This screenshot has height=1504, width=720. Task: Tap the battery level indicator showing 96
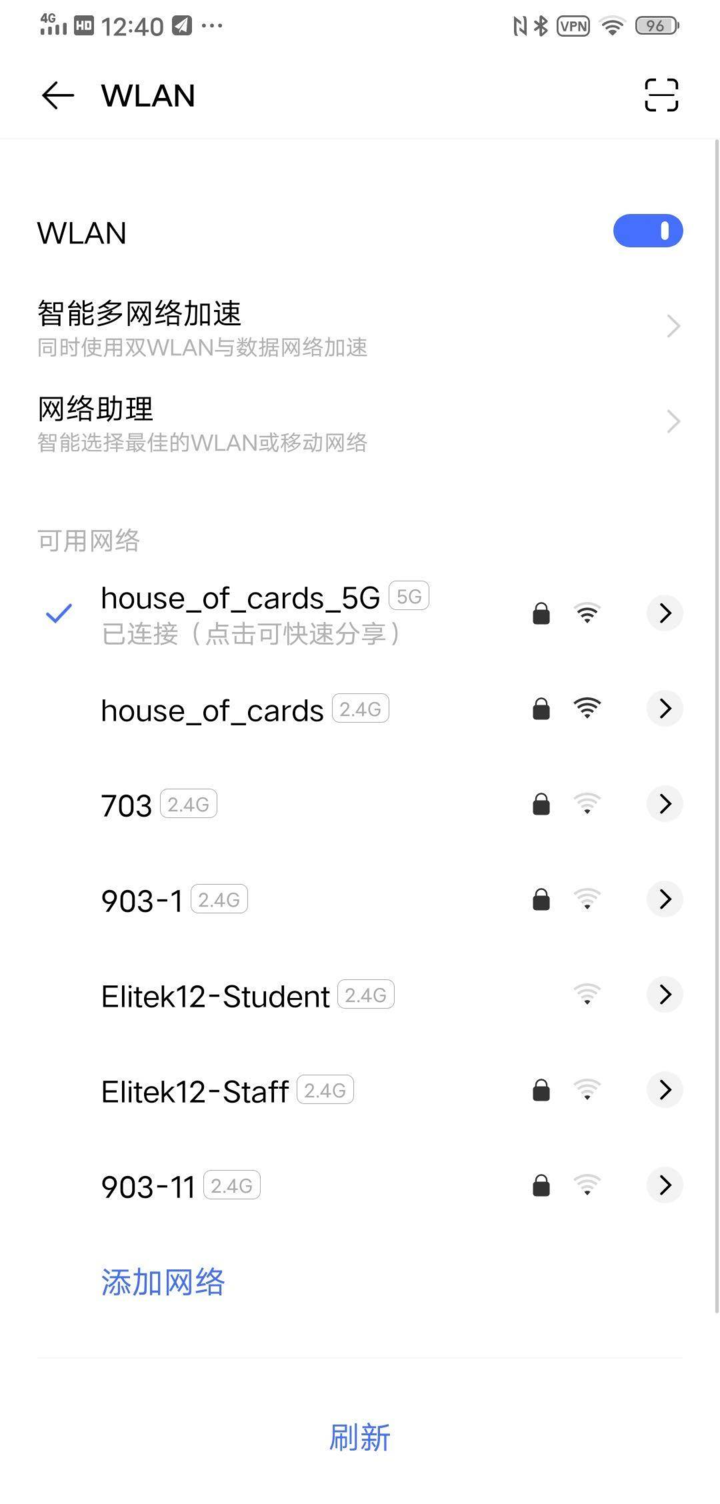[657, 26]
